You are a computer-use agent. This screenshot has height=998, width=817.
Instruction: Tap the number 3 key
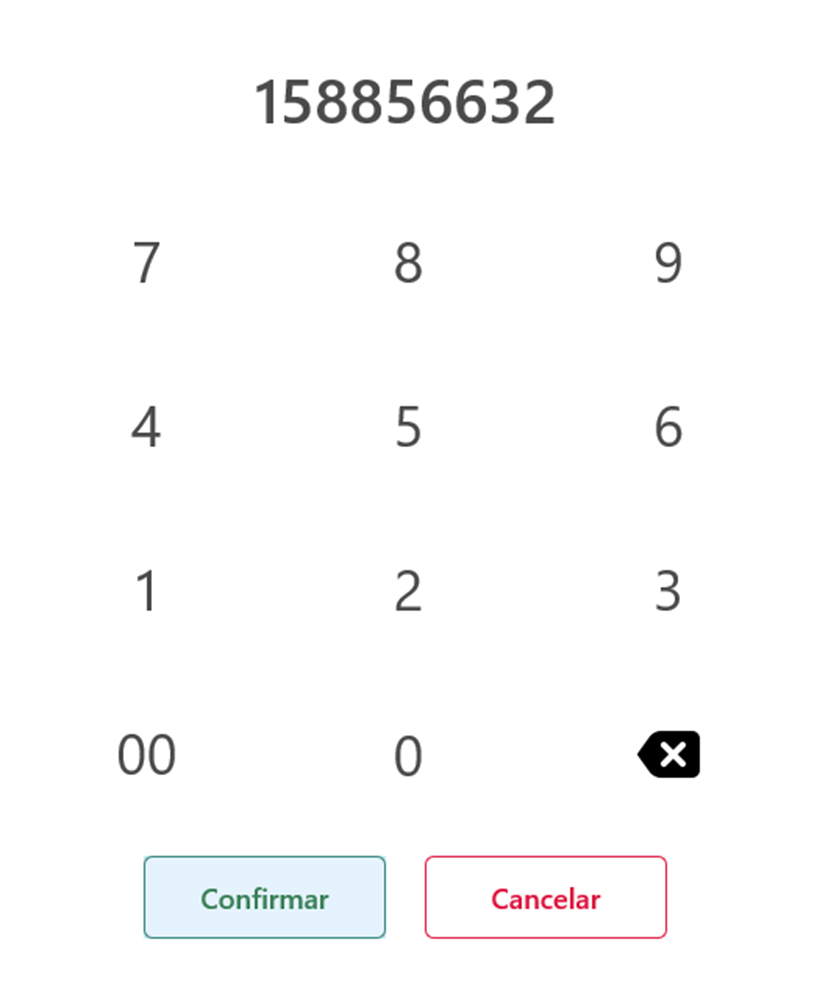click(x=668, y=592)
